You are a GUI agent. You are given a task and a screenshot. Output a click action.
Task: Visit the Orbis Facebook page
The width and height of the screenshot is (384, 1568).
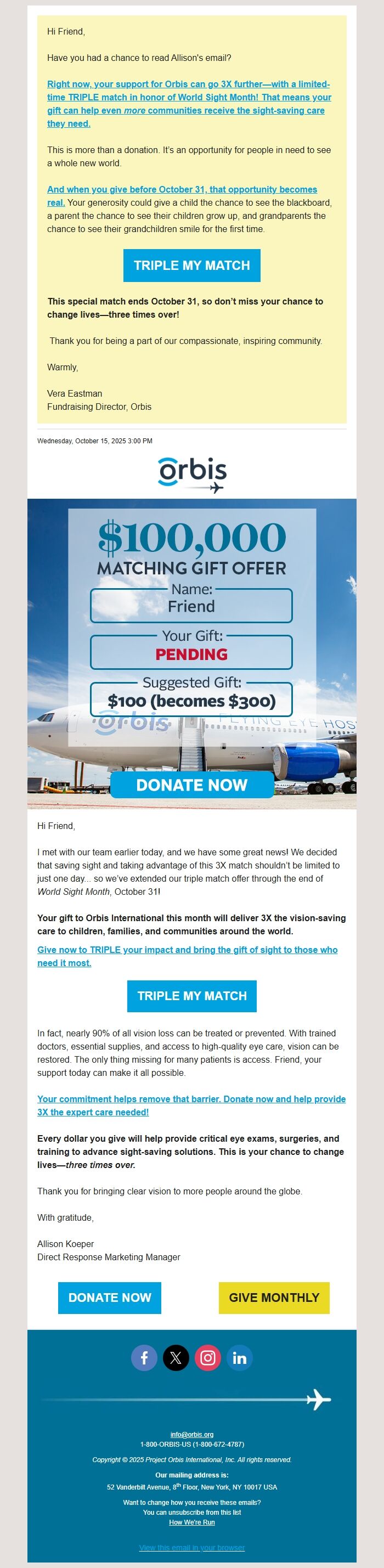(x=144, y=1358)
